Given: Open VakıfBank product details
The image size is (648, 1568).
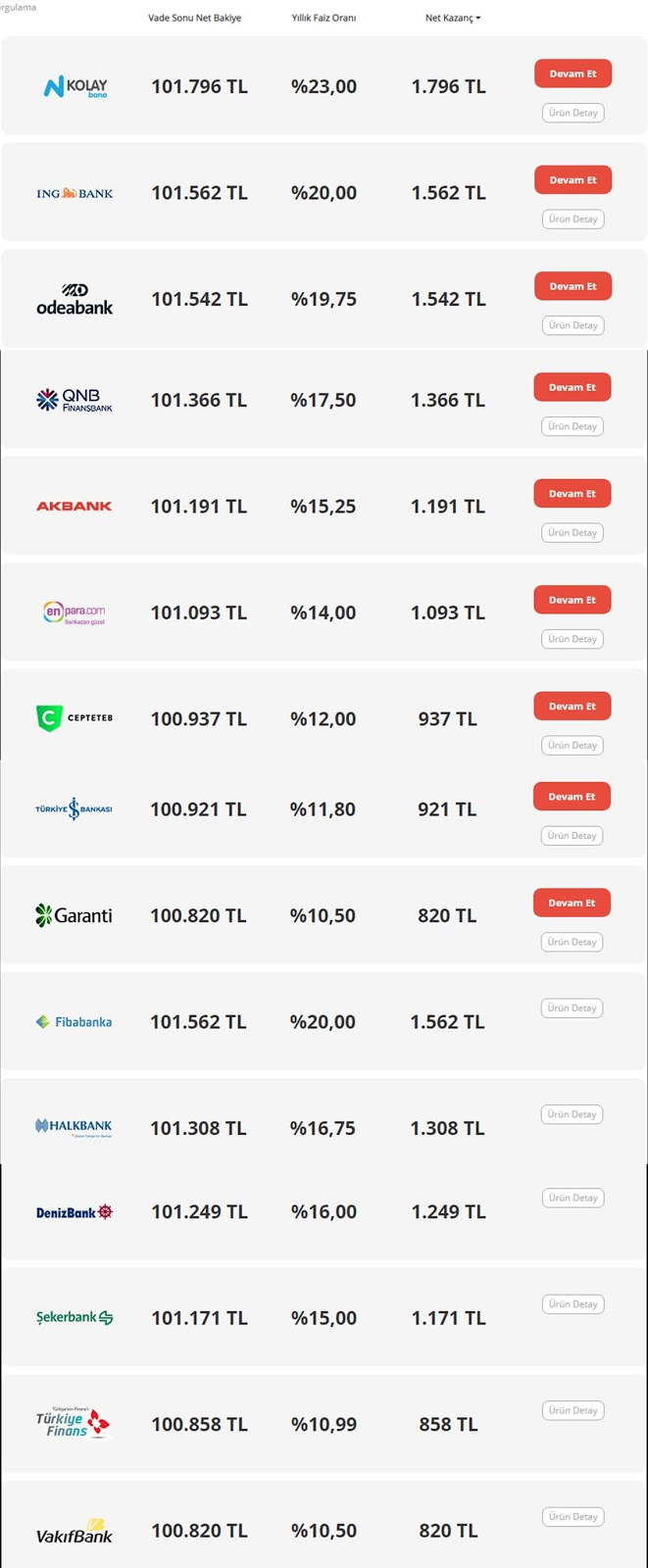Looking at the screenshot, I should (x=573, y=1517).
